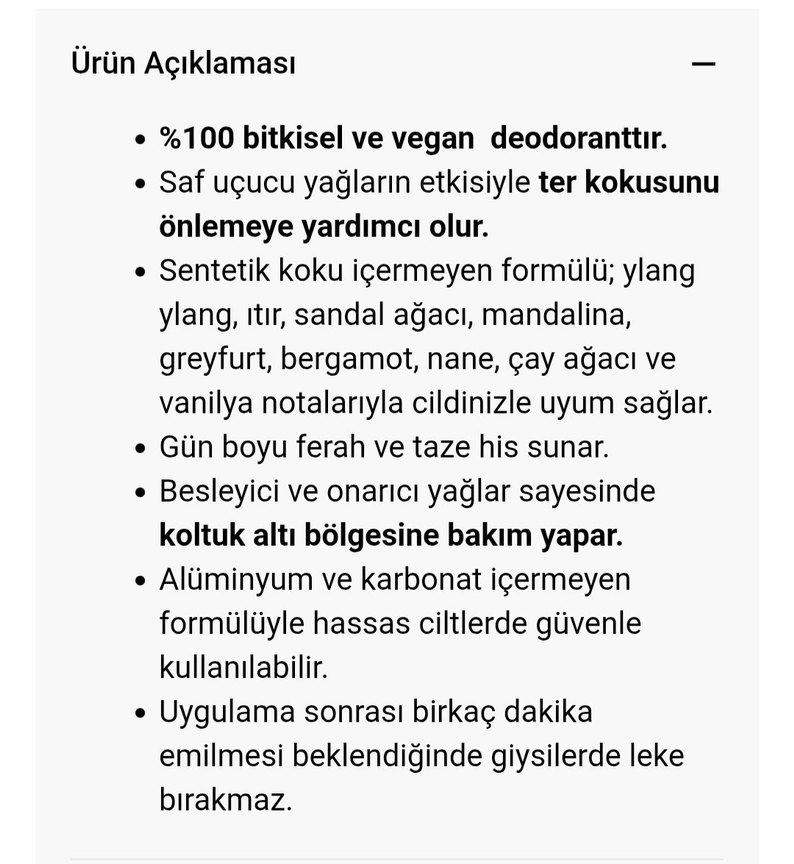Viewport: 794px width, 864px height.
Task: Select the Ürün Açıklaması header text
Action: (182, 60)
